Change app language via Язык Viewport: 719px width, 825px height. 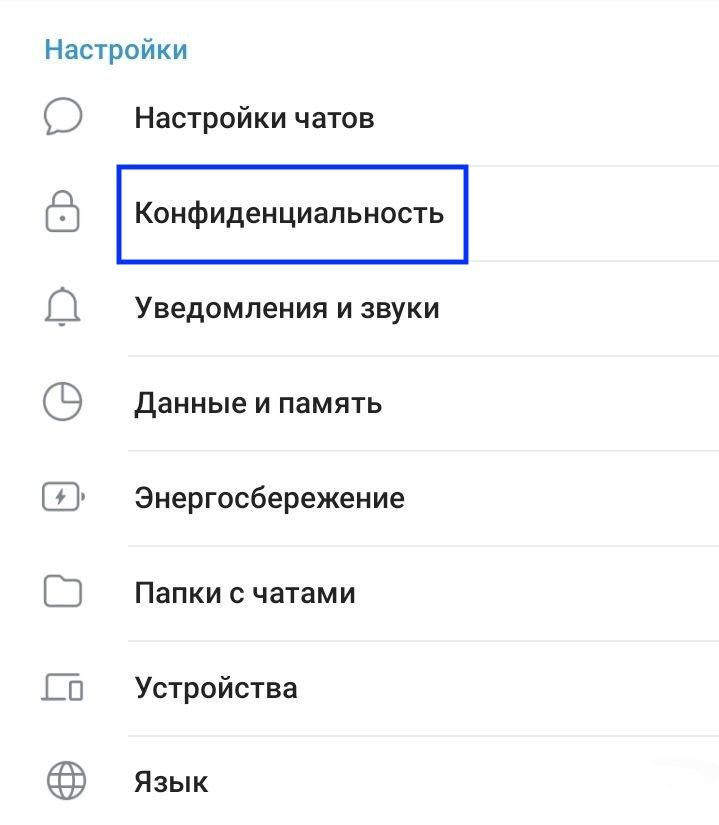point(172,781)
